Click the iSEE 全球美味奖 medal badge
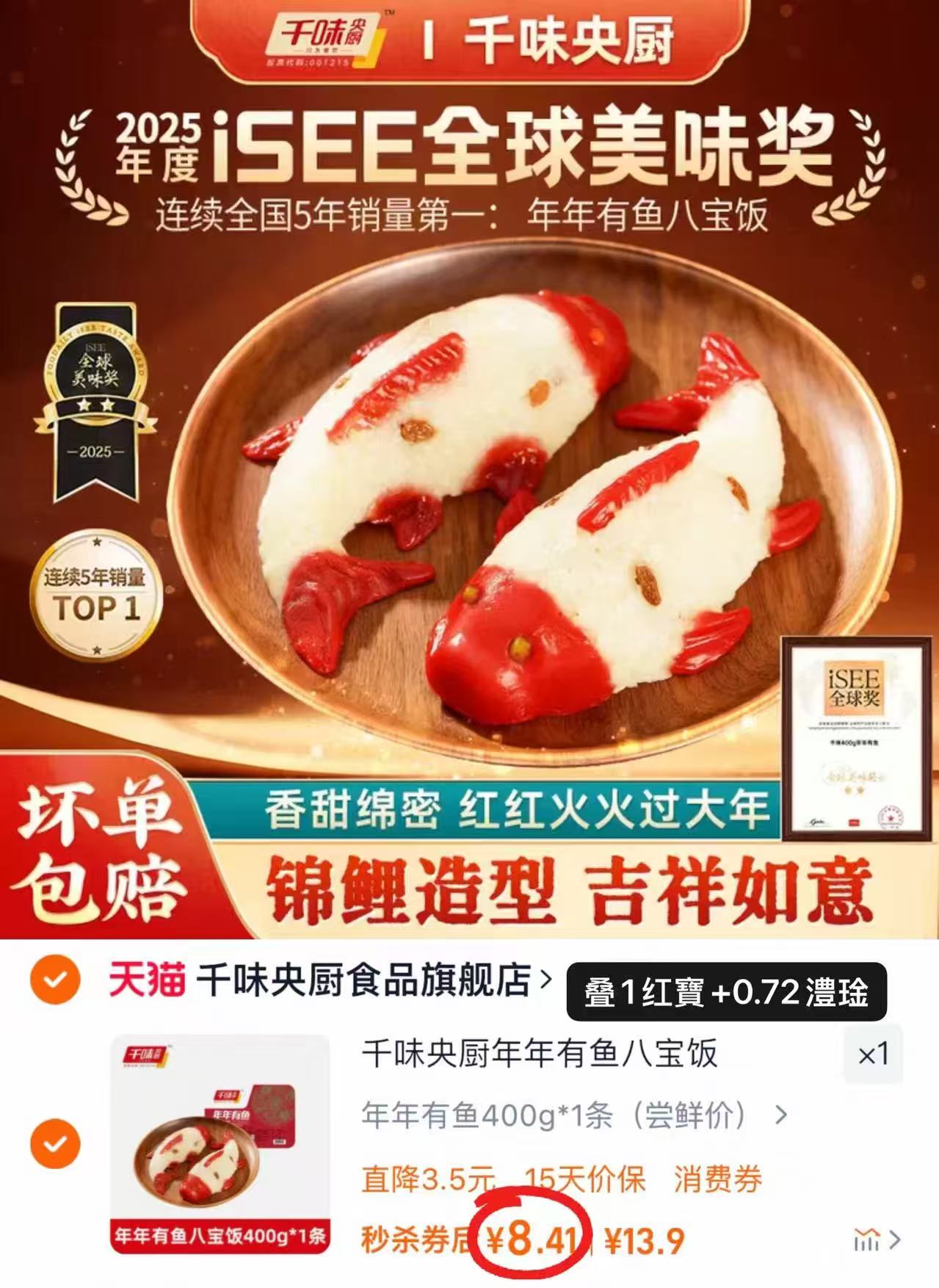The height and width of the screenshot is (1288, 939). [x=96, y=400]
